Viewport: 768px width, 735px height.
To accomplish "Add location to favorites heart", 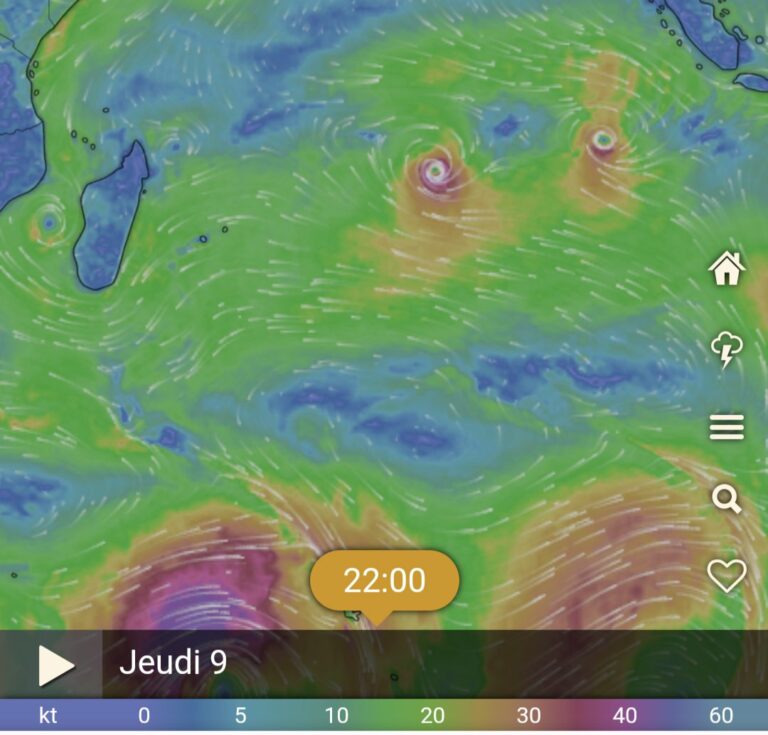I will 726,575.
